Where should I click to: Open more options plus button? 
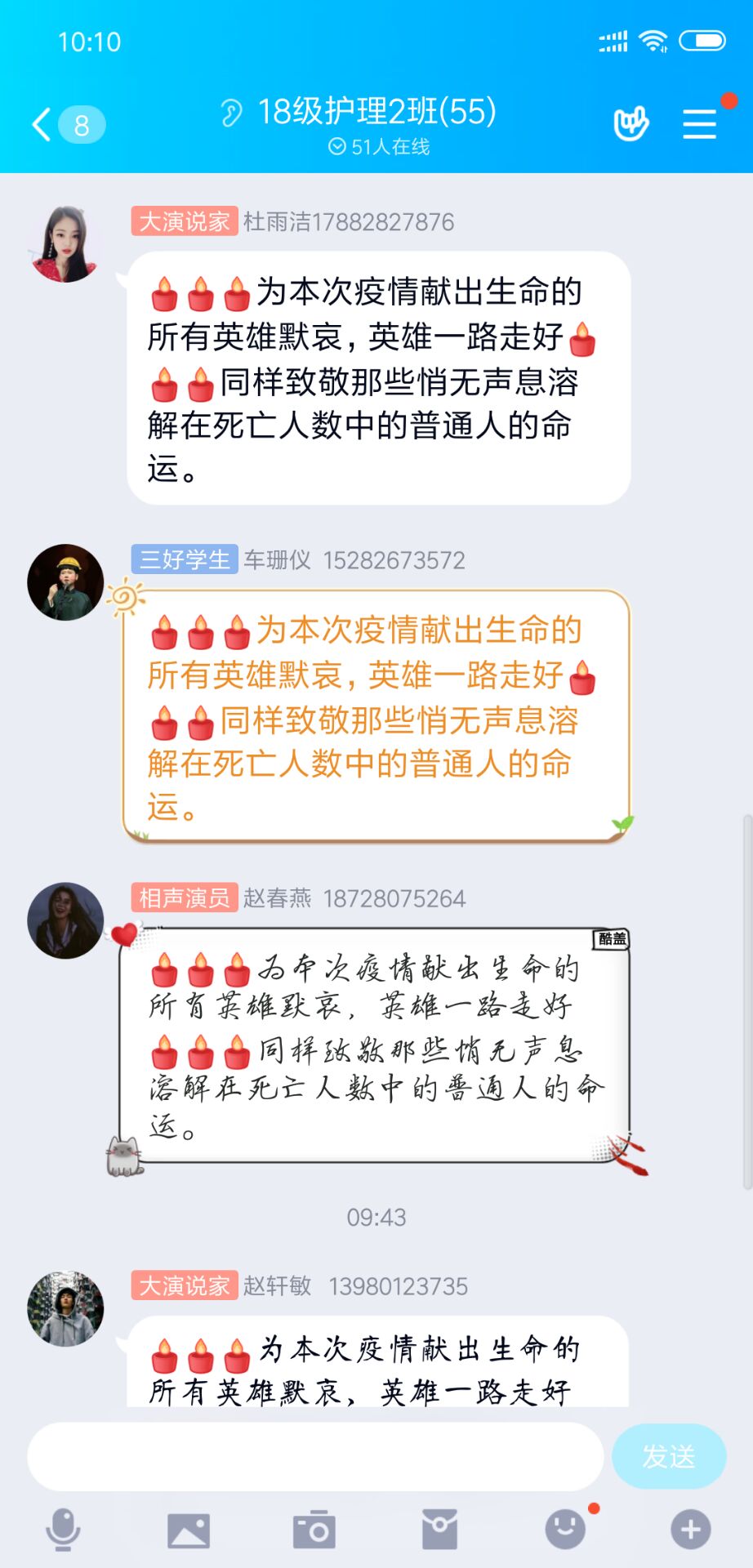[x=691, y=1530]
